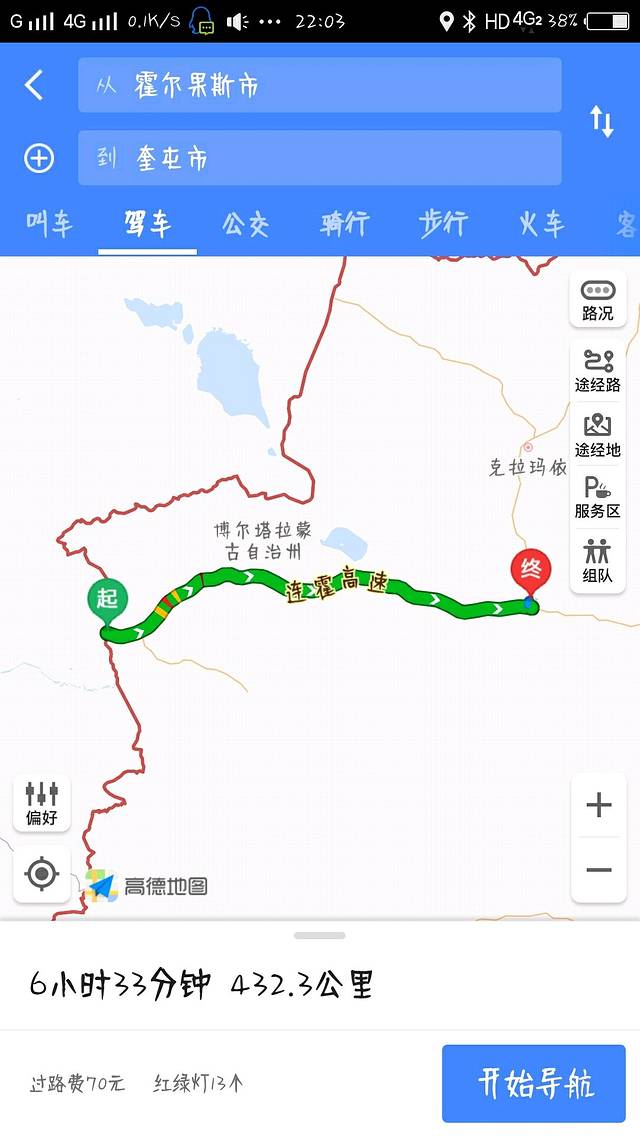Image resolution: width=640 pixels, height=1137 pixels.
Task: Recenter map on my location
Action: 42,874
